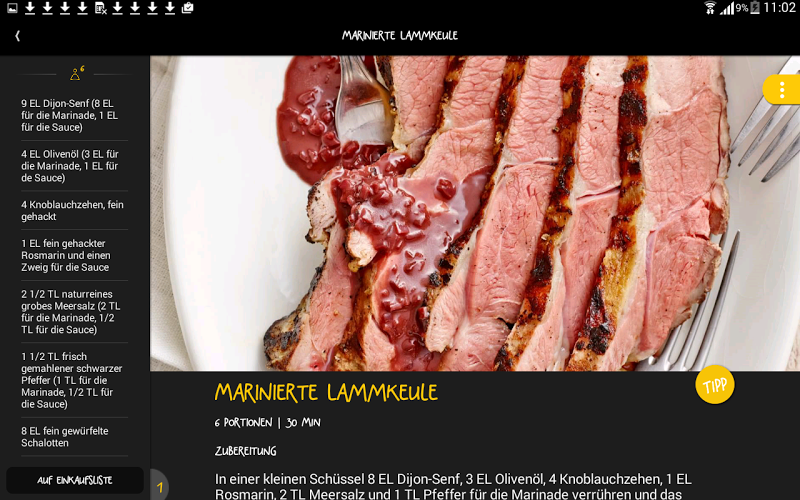Add ingredients via Auf Einkaufsliste
Viewport: 800px width, 500px height.
75,480
